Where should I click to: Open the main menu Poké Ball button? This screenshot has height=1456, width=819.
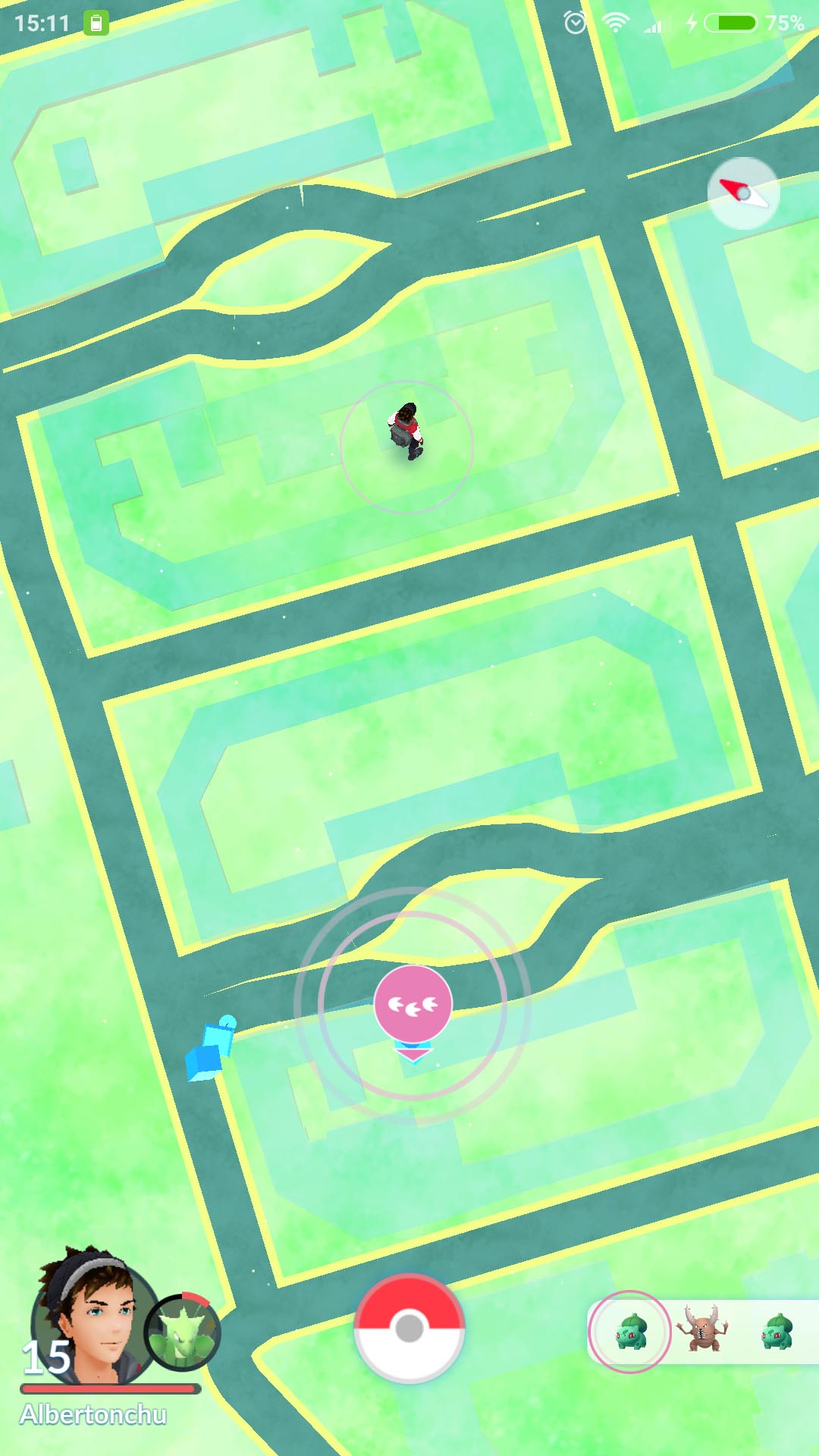tap(409, 1328)
